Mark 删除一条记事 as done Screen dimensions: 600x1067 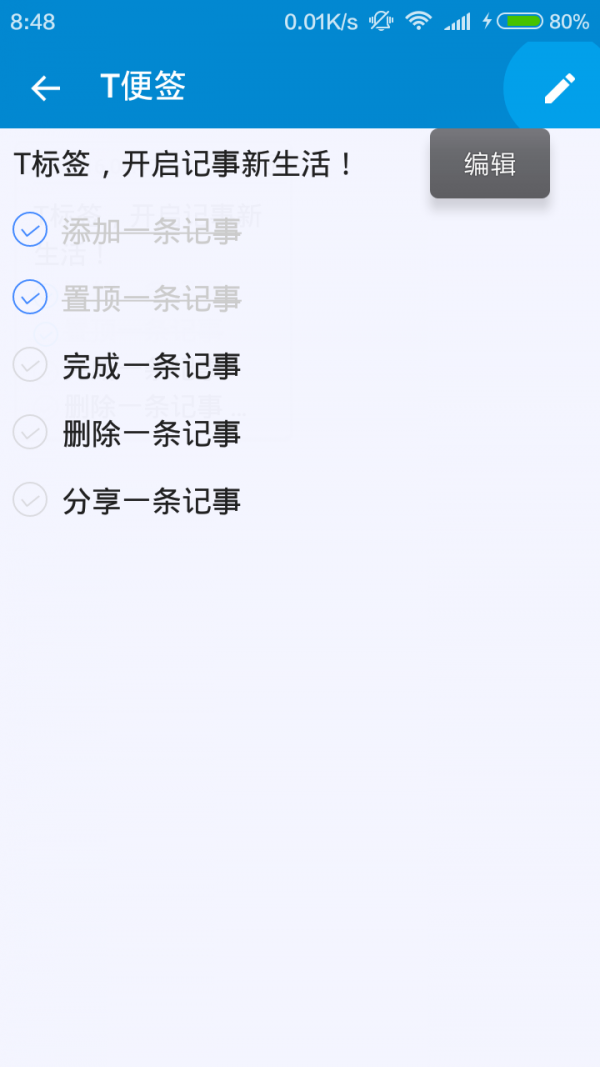click(x=30, y=432)
